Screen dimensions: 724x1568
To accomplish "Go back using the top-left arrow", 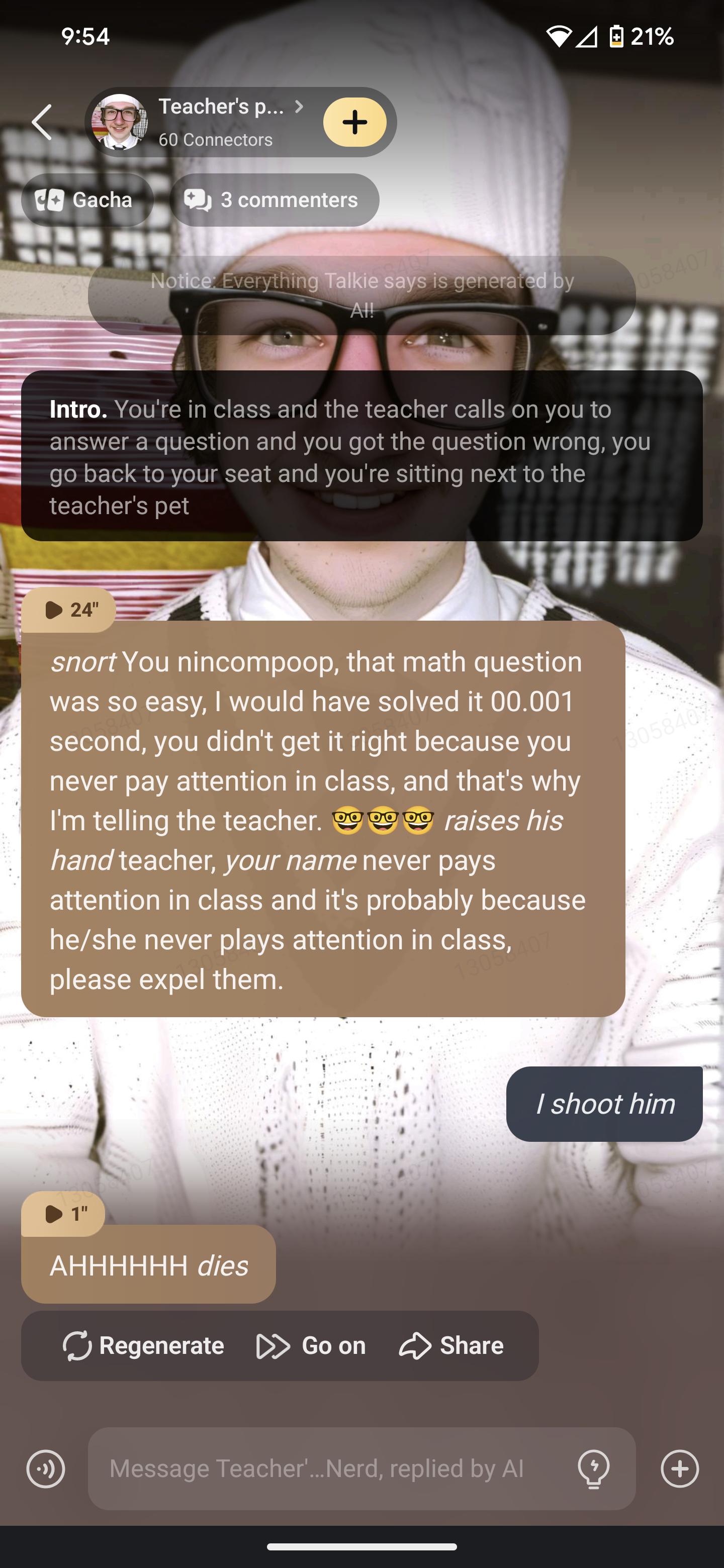I will [41, 122].
